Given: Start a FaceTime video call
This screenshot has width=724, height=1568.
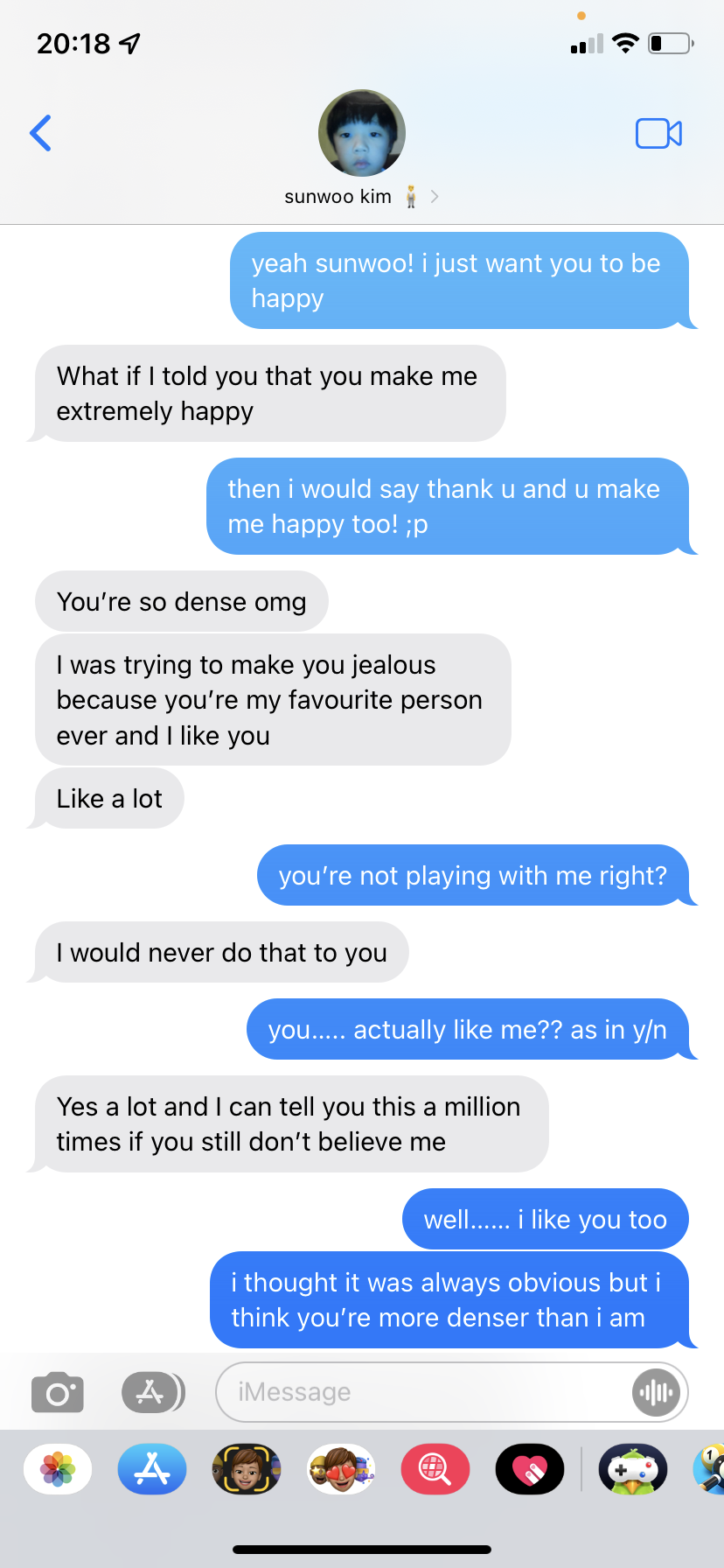Looking at the screenshot, I should coord(658,133).
